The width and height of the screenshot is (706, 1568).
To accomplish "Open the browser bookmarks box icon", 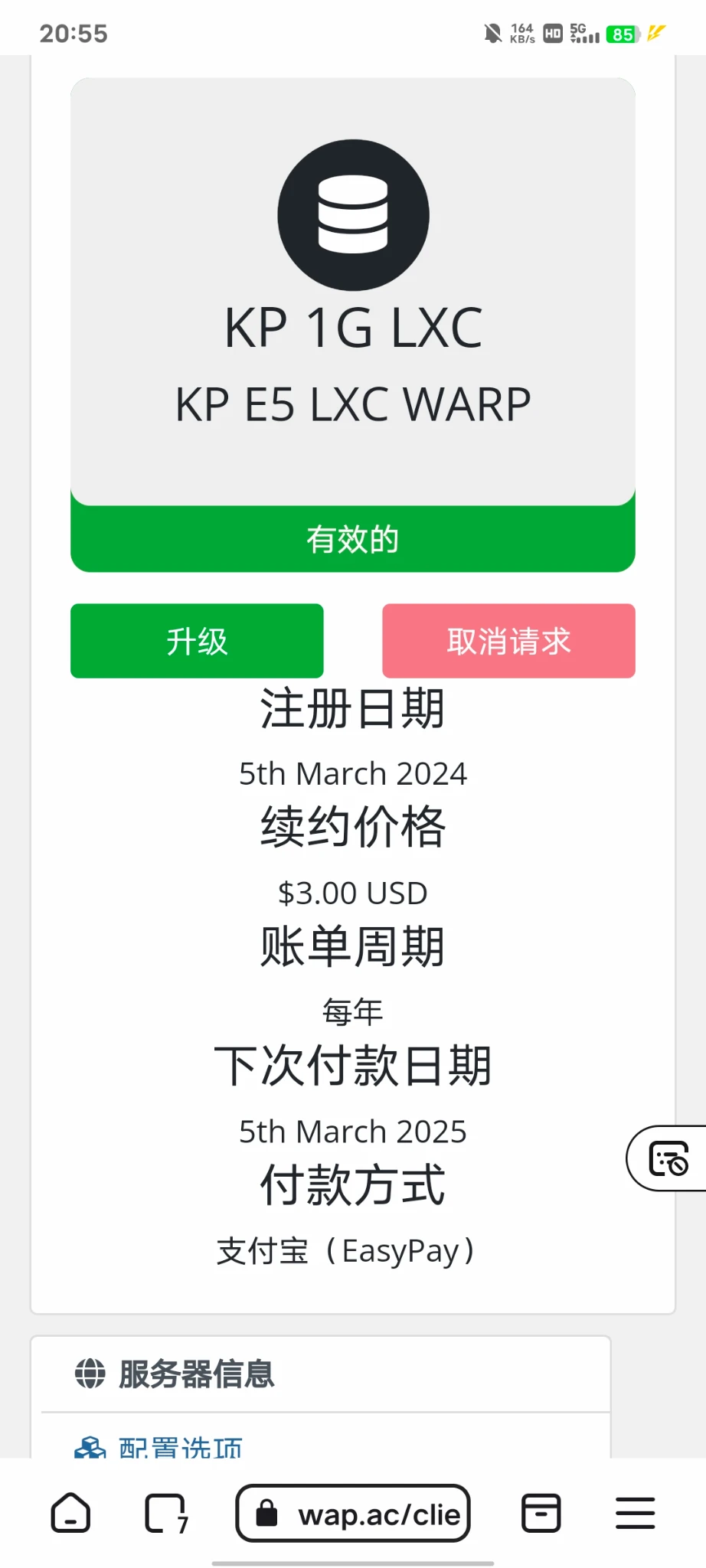I will 541,1514.
